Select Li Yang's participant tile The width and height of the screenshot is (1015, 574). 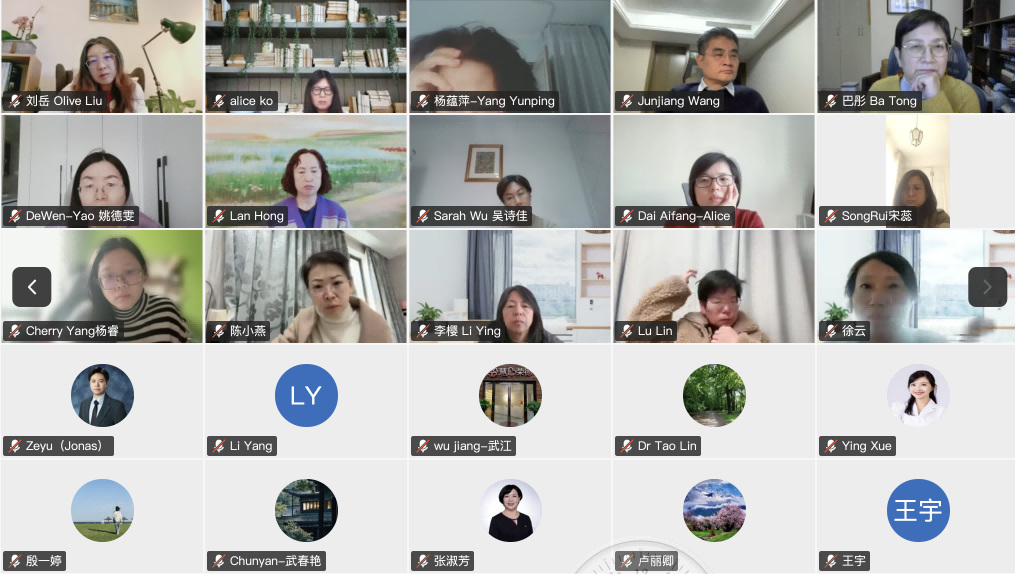pos(306,400)
